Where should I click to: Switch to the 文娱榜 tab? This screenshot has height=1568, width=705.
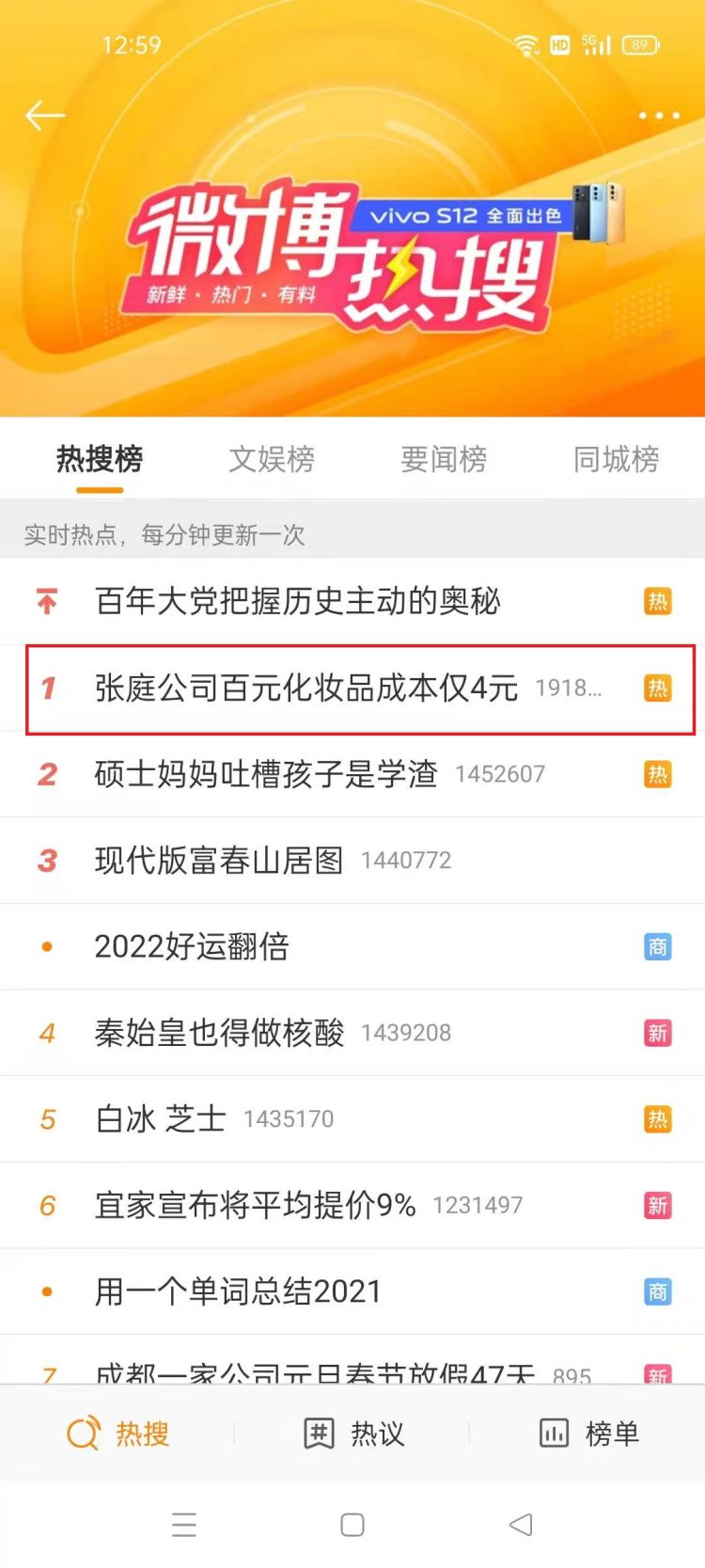pos(272,459)
